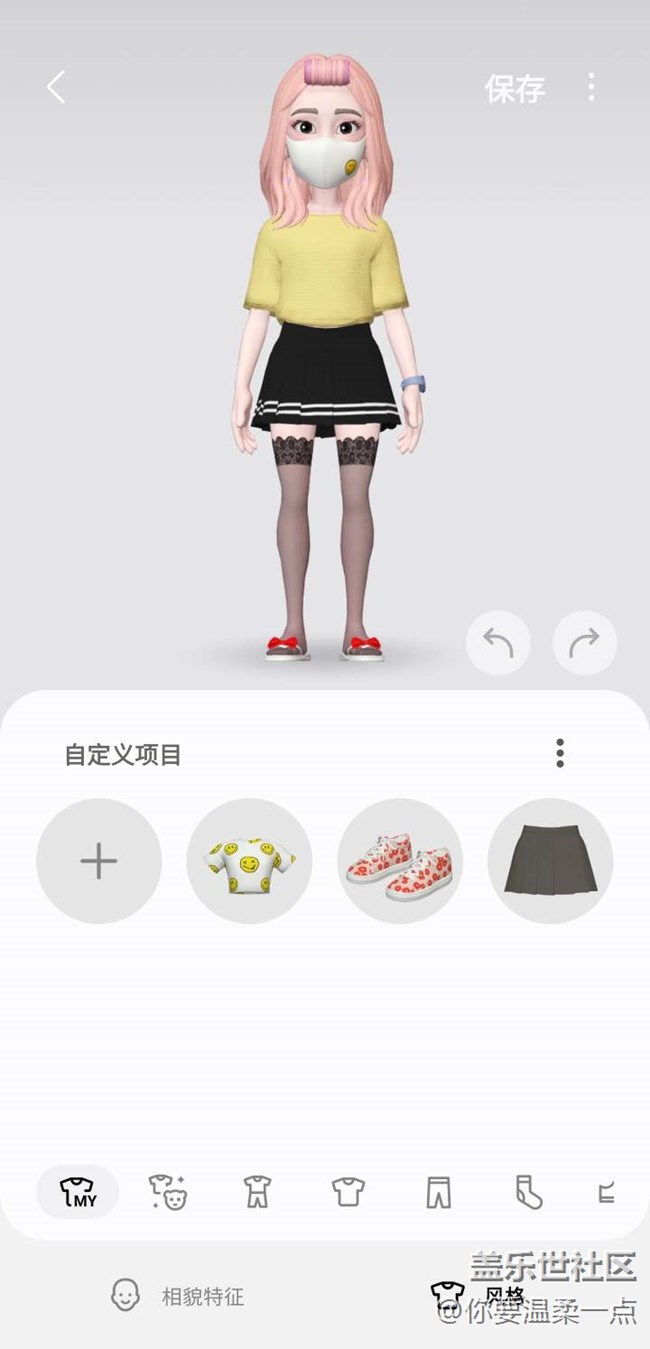Switch to the pants category tab
The width and height of the screenshot is (650, 1349).
pyautogui.click(x=438, y=1192)
